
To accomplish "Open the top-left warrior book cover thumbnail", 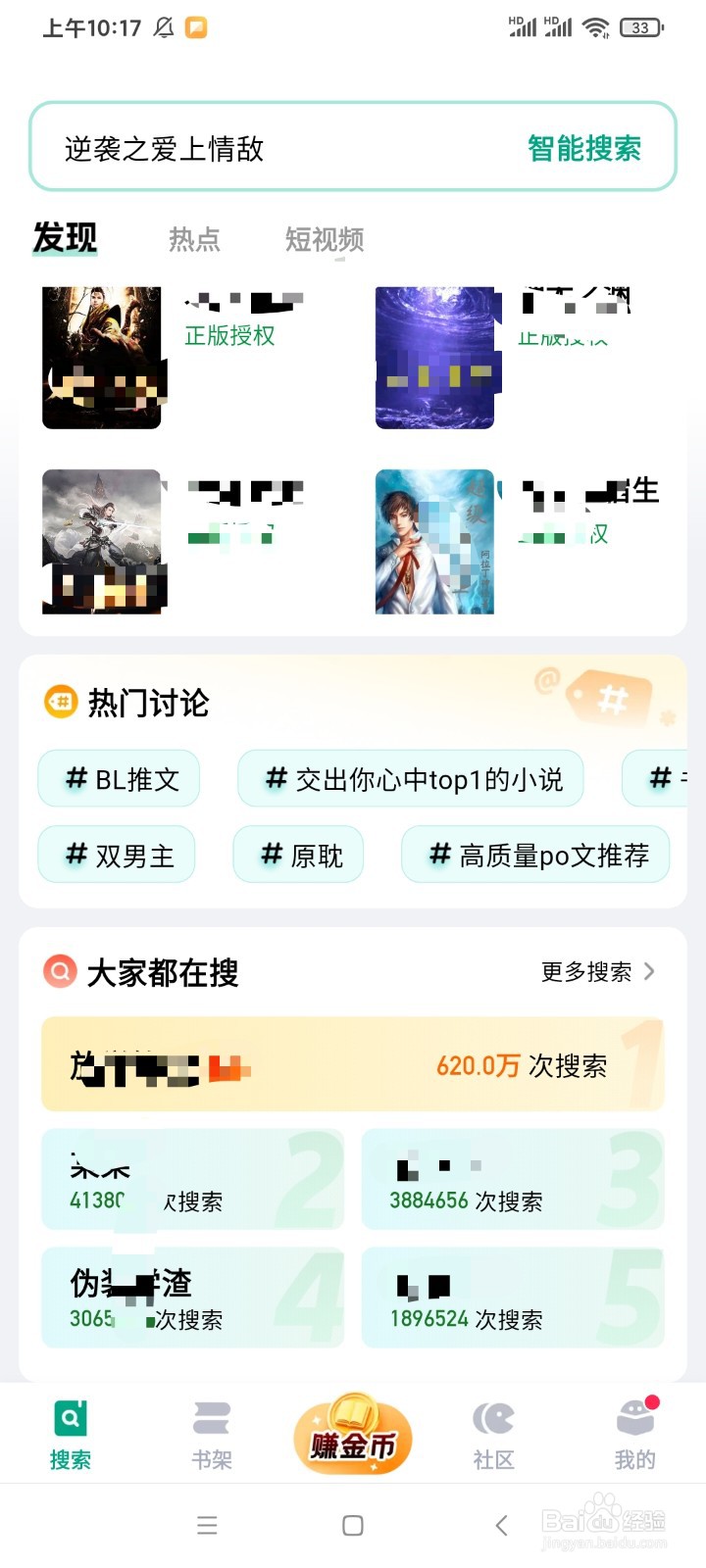I will click(x=103, y=358).
